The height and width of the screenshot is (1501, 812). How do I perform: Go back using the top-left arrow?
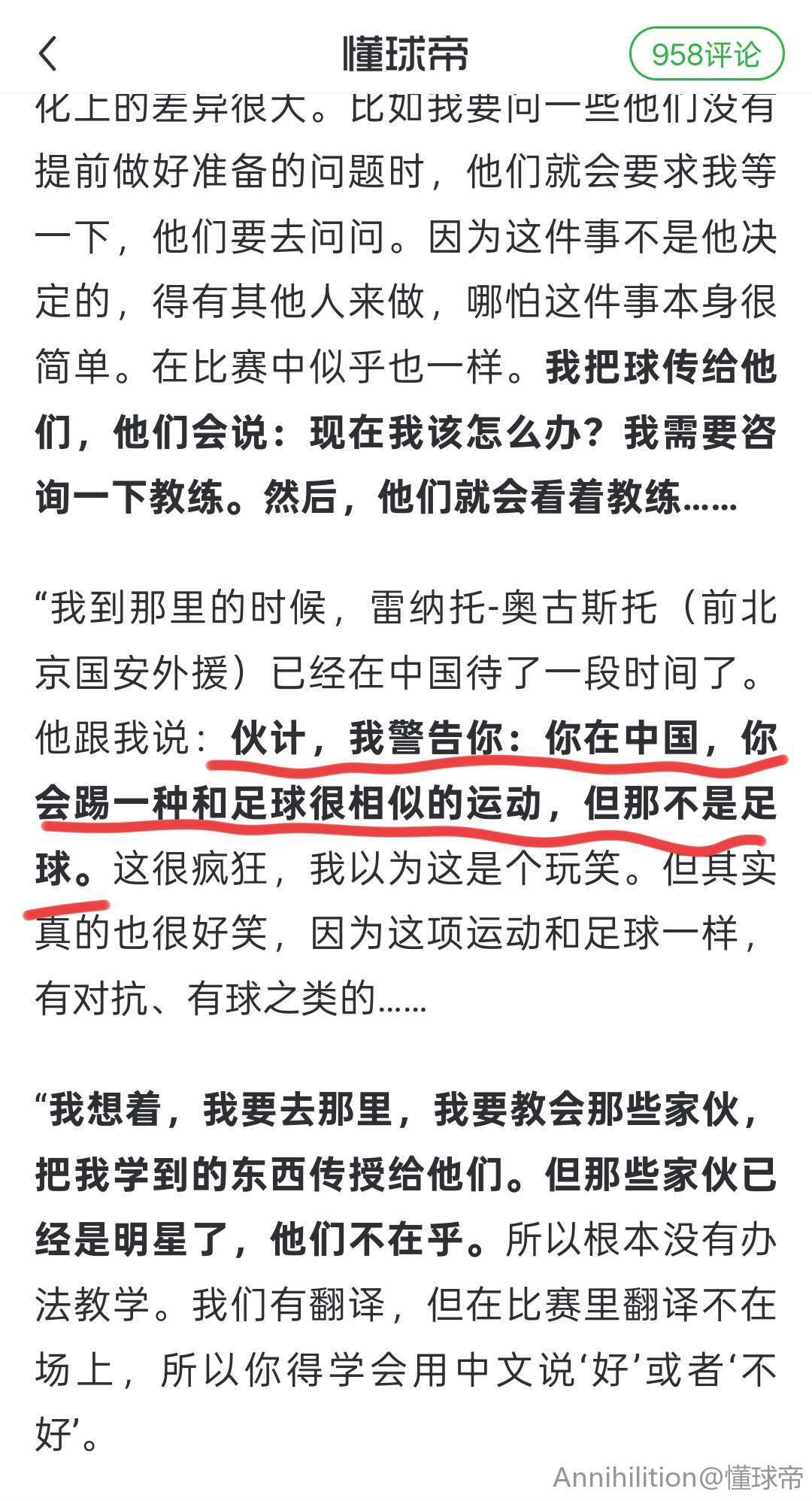pyautogui.click(x=48, y=54)
